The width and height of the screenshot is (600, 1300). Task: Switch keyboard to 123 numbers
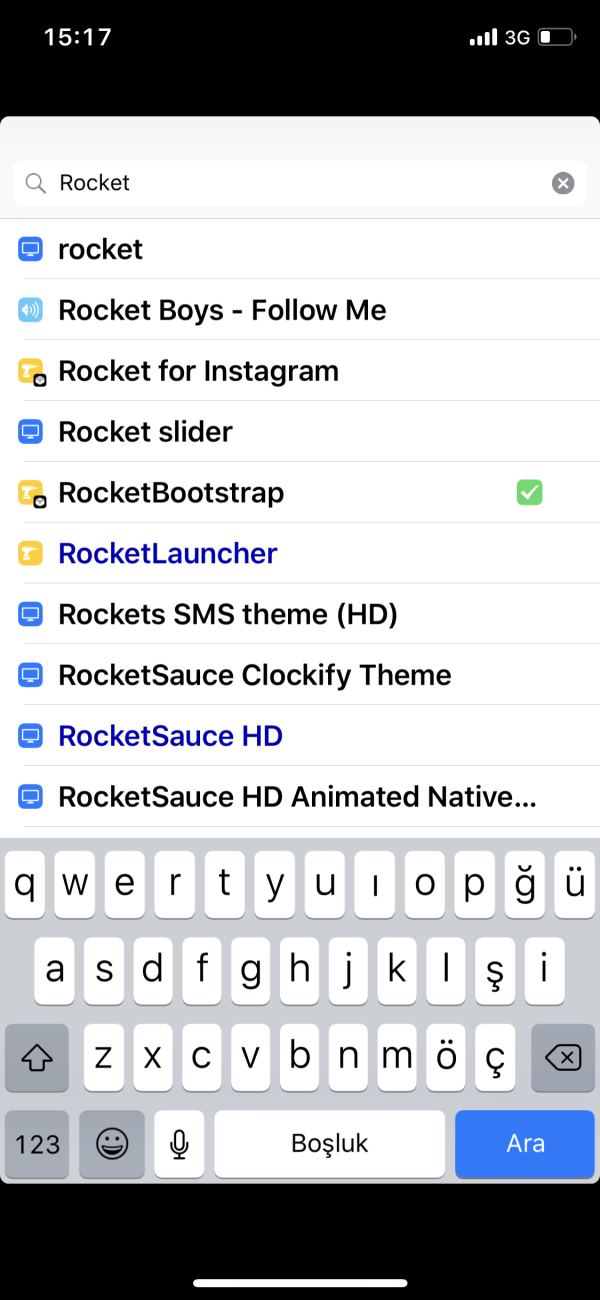pyautogui.click(x=38, y=1143)
